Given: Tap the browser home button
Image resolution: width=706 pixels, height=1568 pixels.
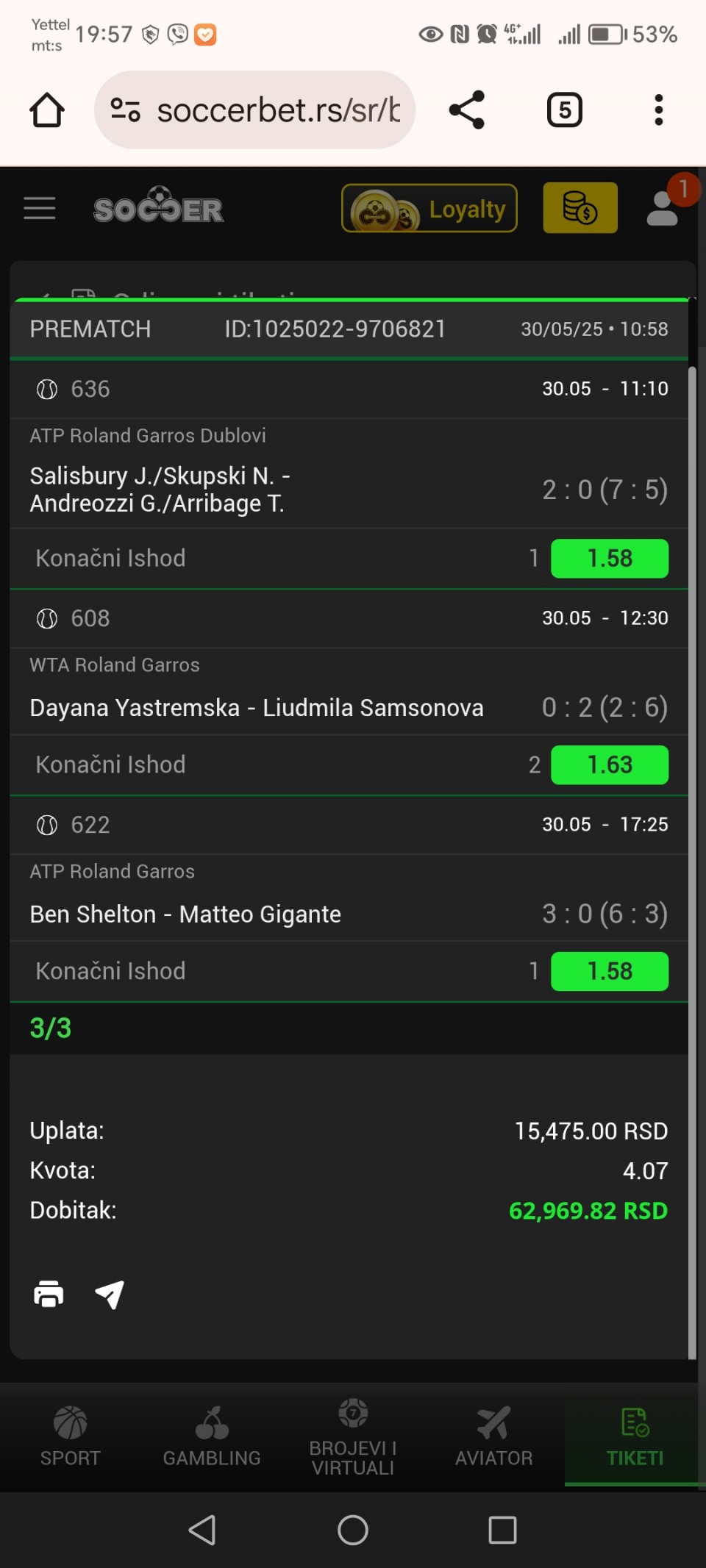Looking at the screenshot, I should [47, 110].
